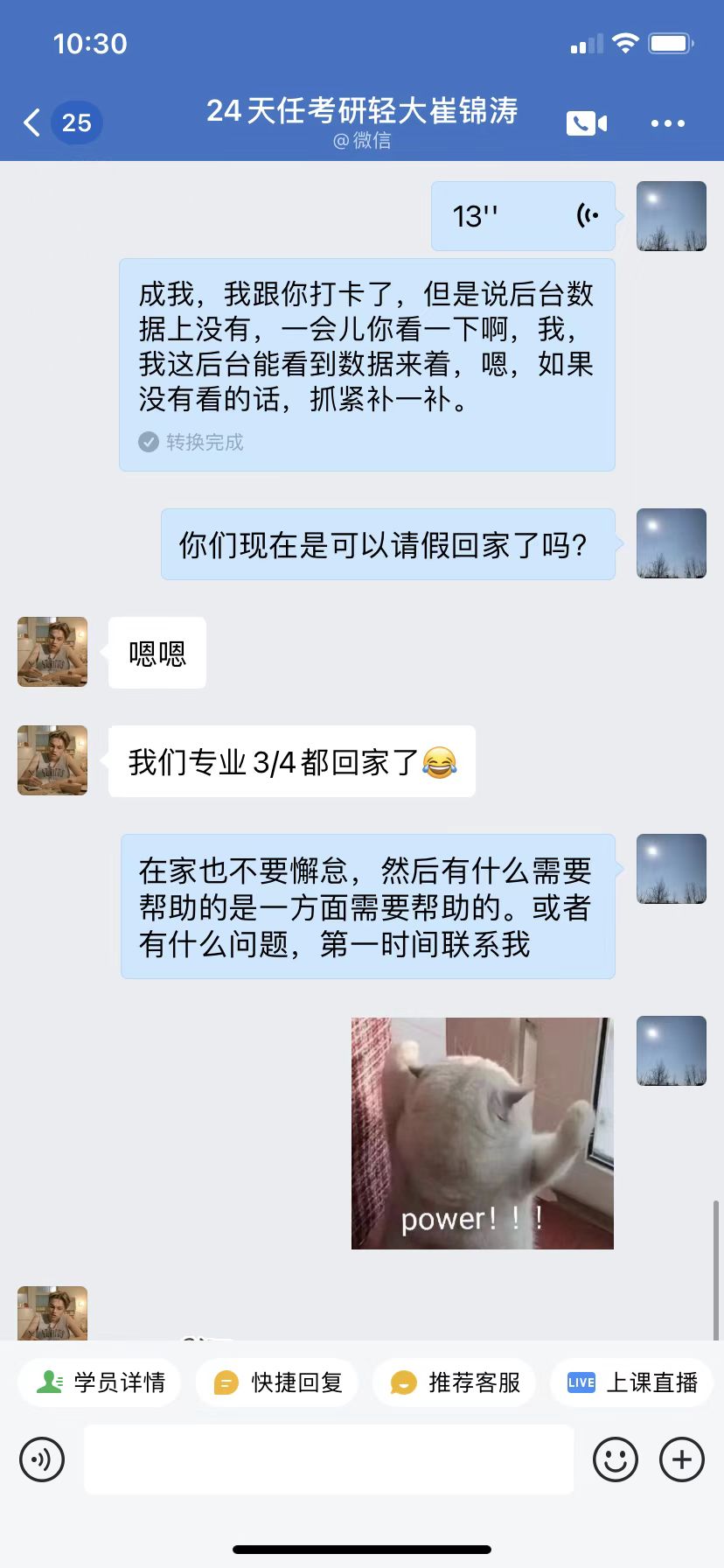The width and height of the screenshot is (724, 1568).
Task: Focus the message text field
Action: (x=329, y=1459)
